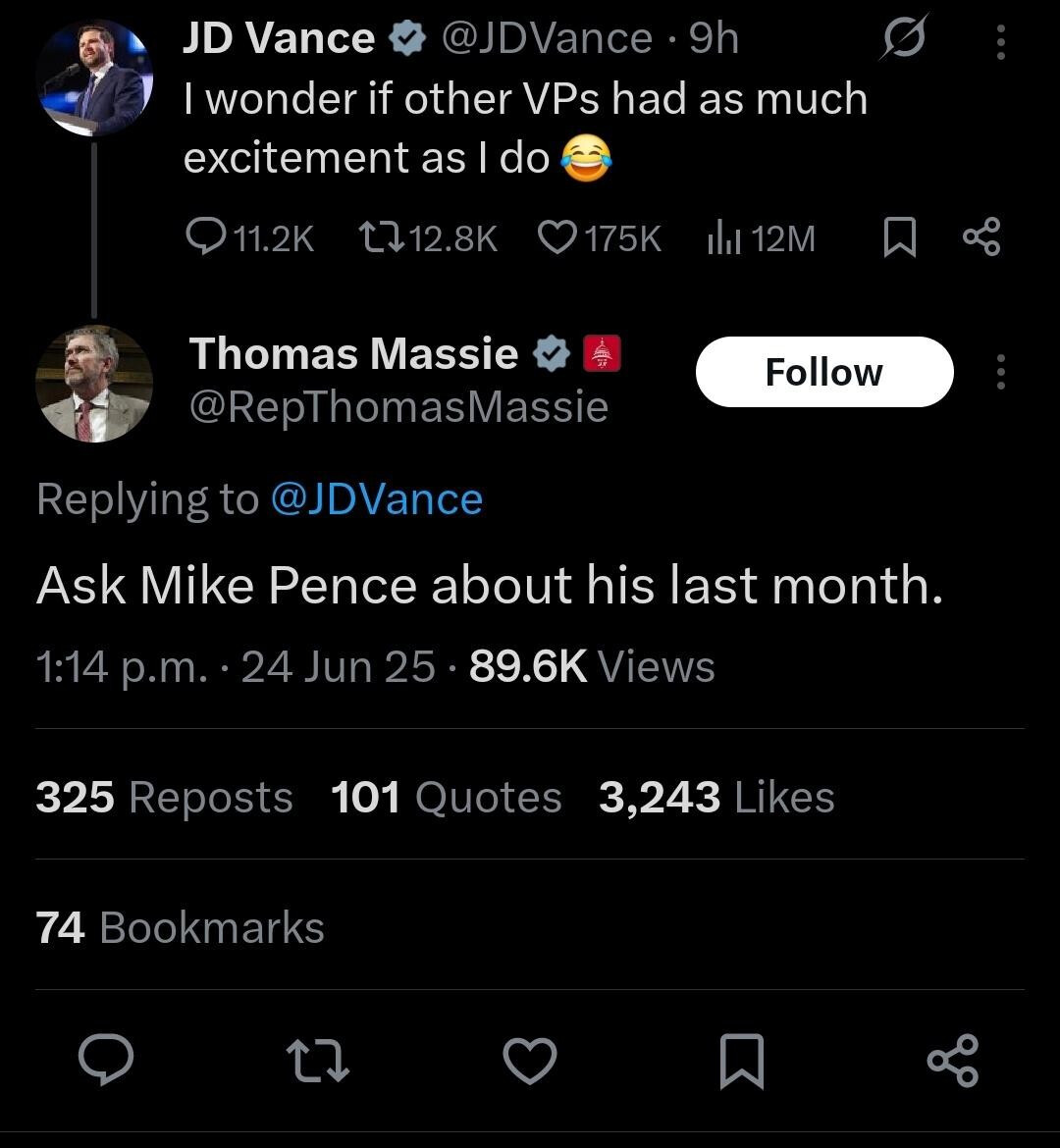View the 101 Quotes list

447,797
